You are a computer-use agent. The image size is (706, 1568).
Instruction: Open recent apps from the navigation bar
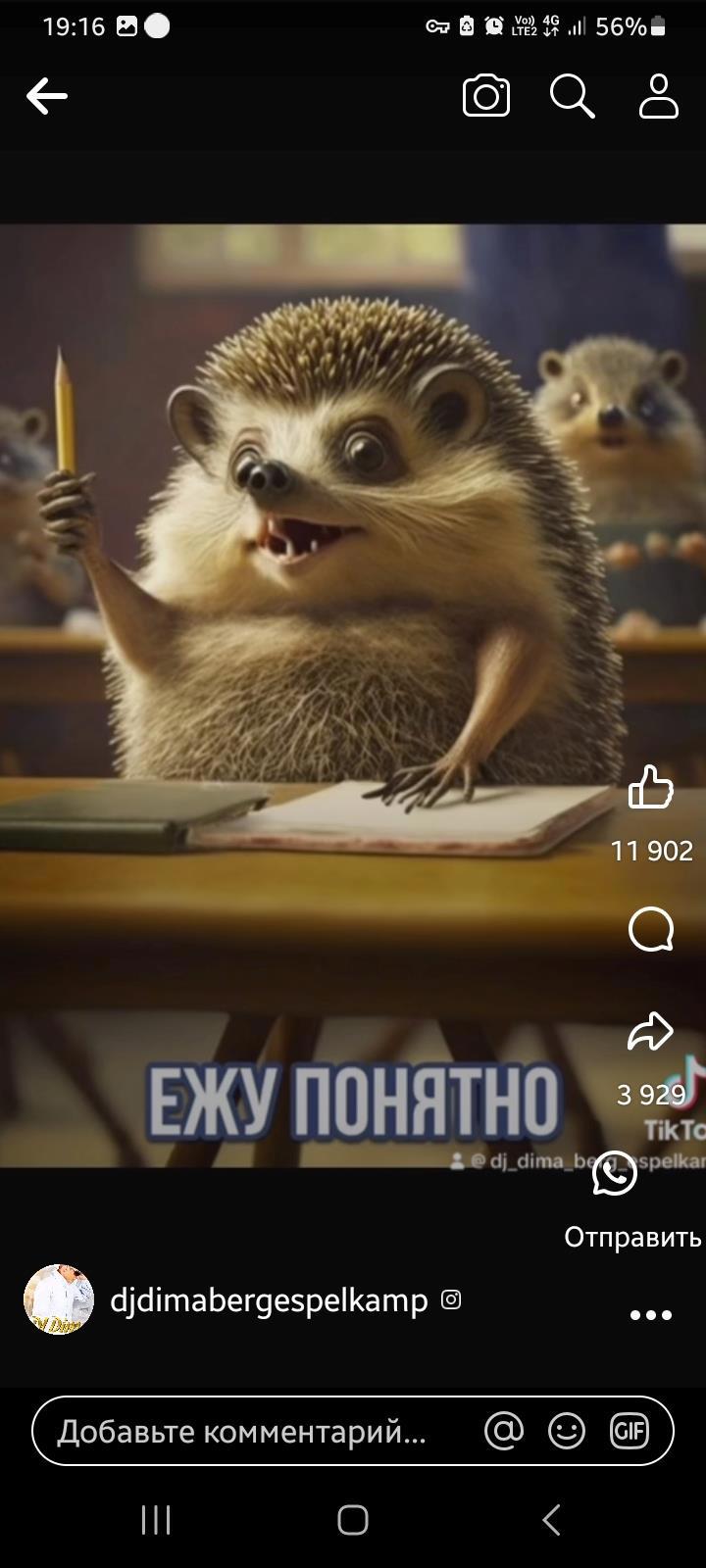click(x=156, y=1520)
